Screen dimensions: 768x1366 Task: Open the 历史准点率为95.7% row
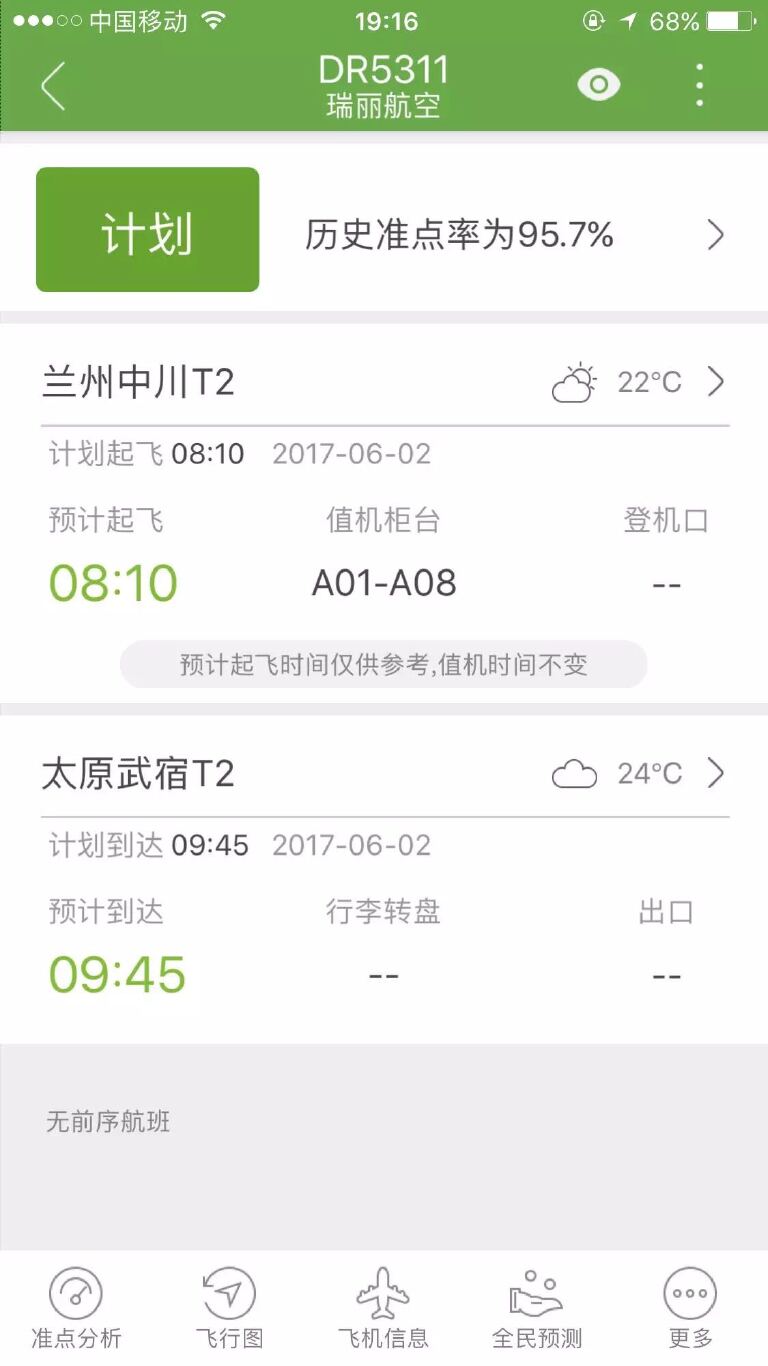[x=510, y=235]
